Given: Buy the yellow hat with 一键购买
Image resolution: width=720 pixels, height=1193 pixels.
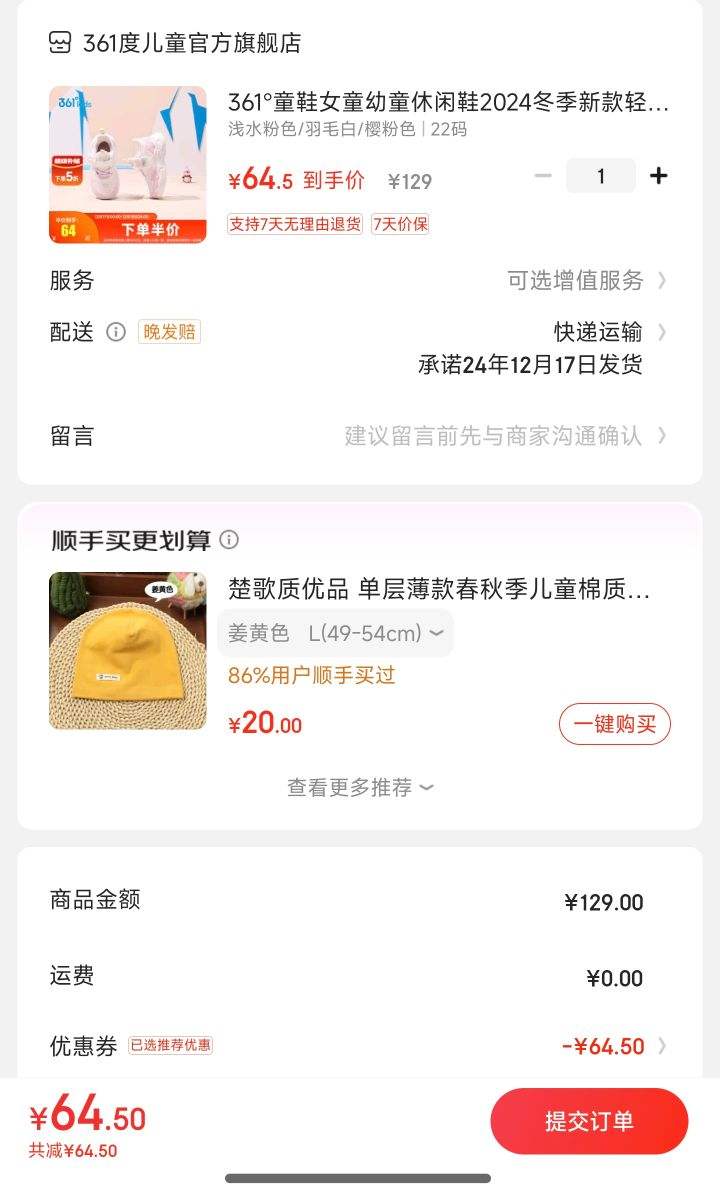Looking at the screenshot, I should [614, 724].
